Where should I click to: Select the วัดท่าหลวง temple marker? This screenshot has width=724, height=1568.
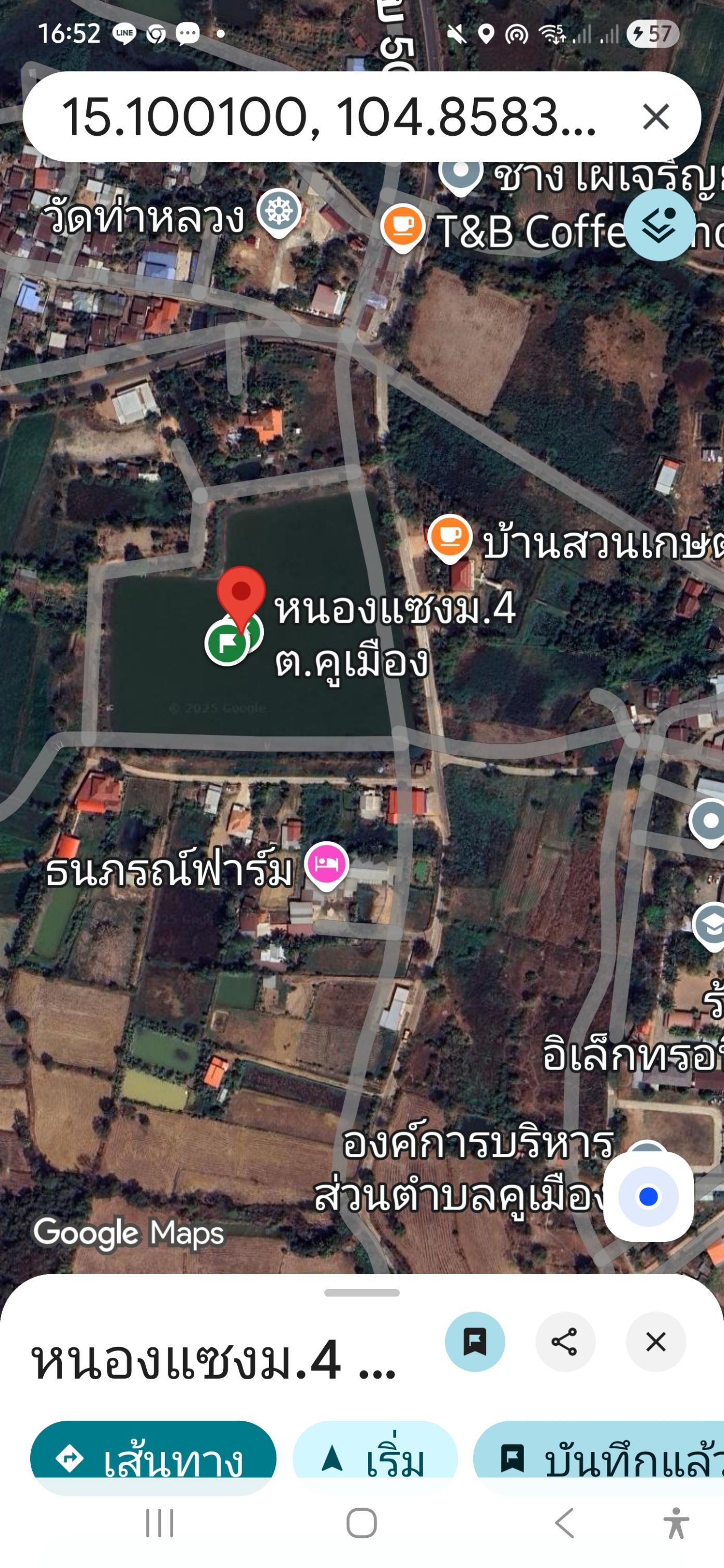(279, 211)
